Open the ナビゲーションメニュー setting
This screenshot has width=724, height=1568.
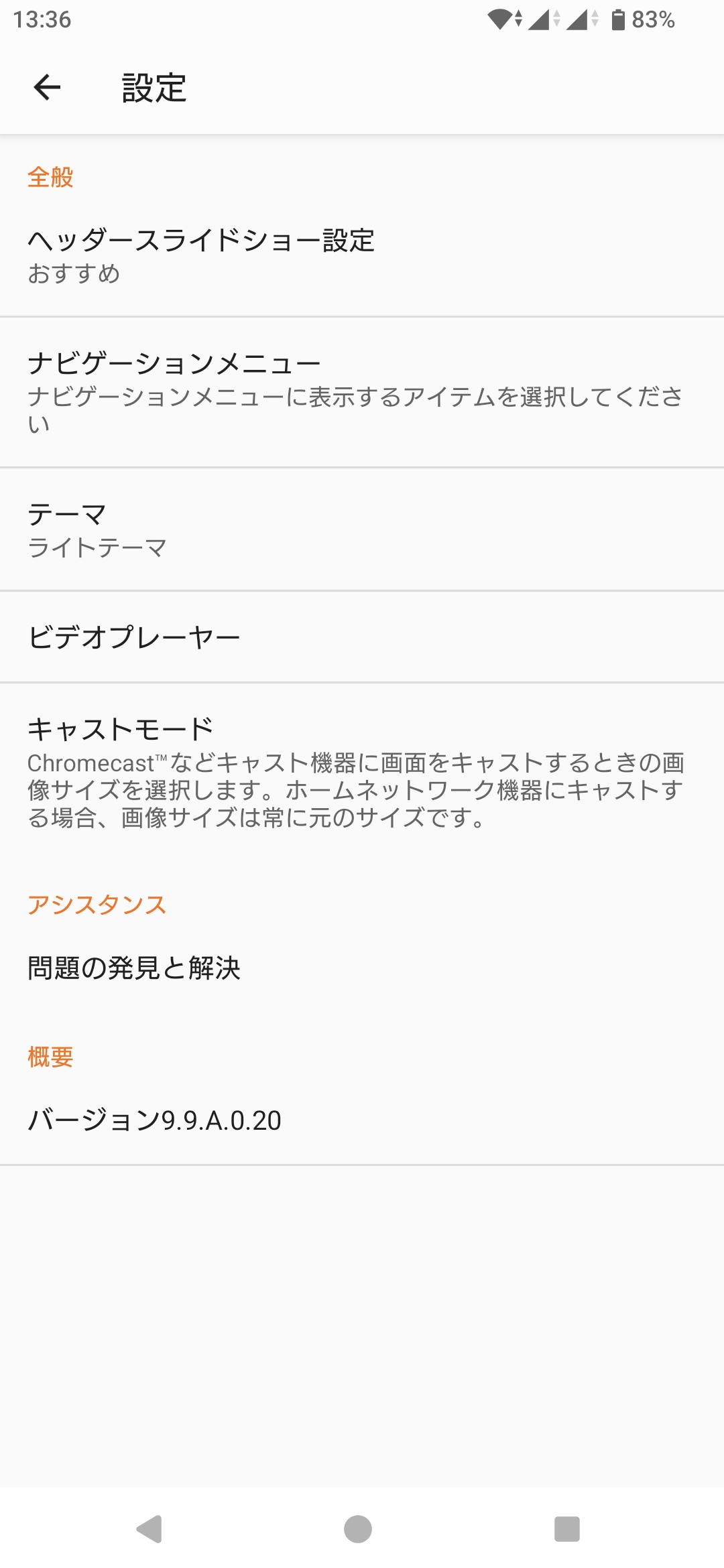coord(362,393)
